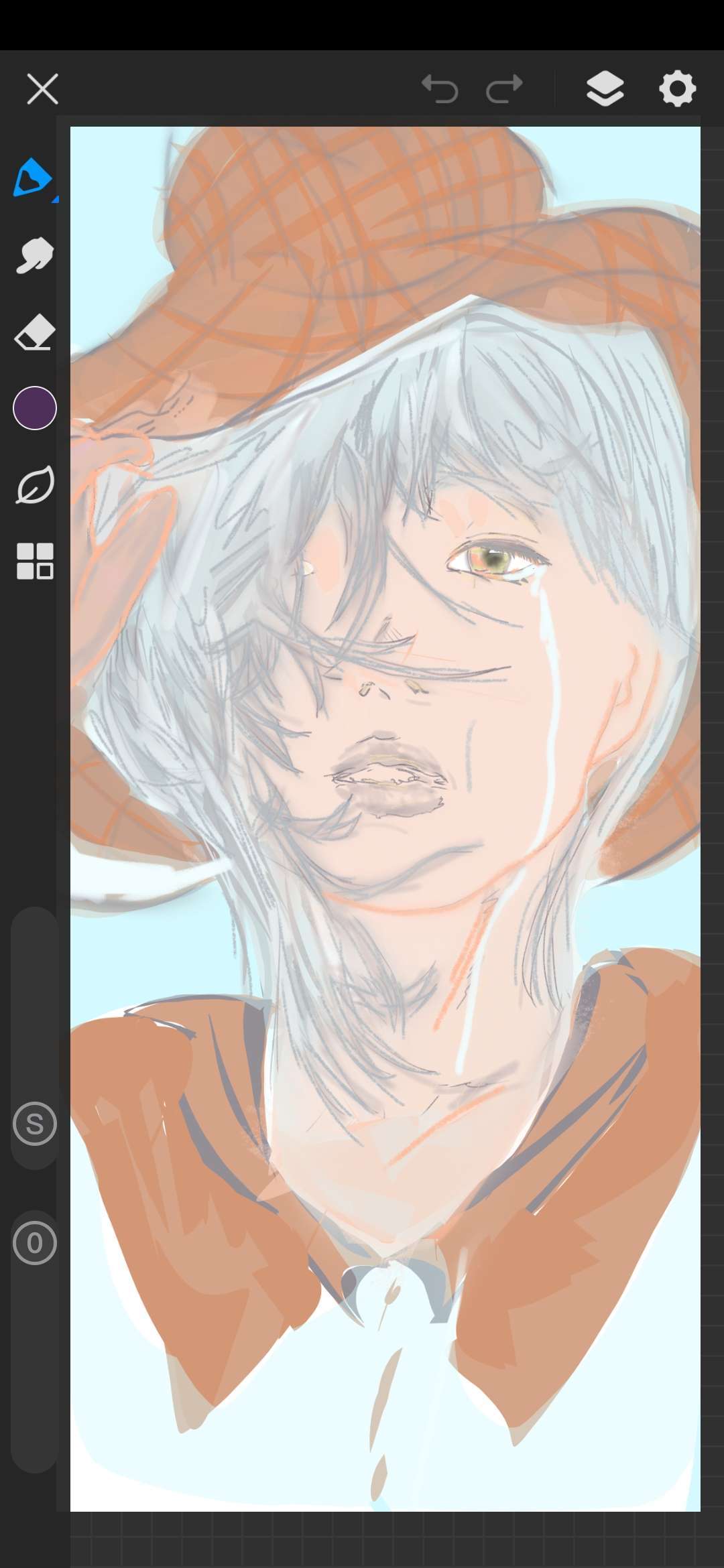The image size is (724, 1568).
Task: Open the layers panel
Action: (605, 88)
